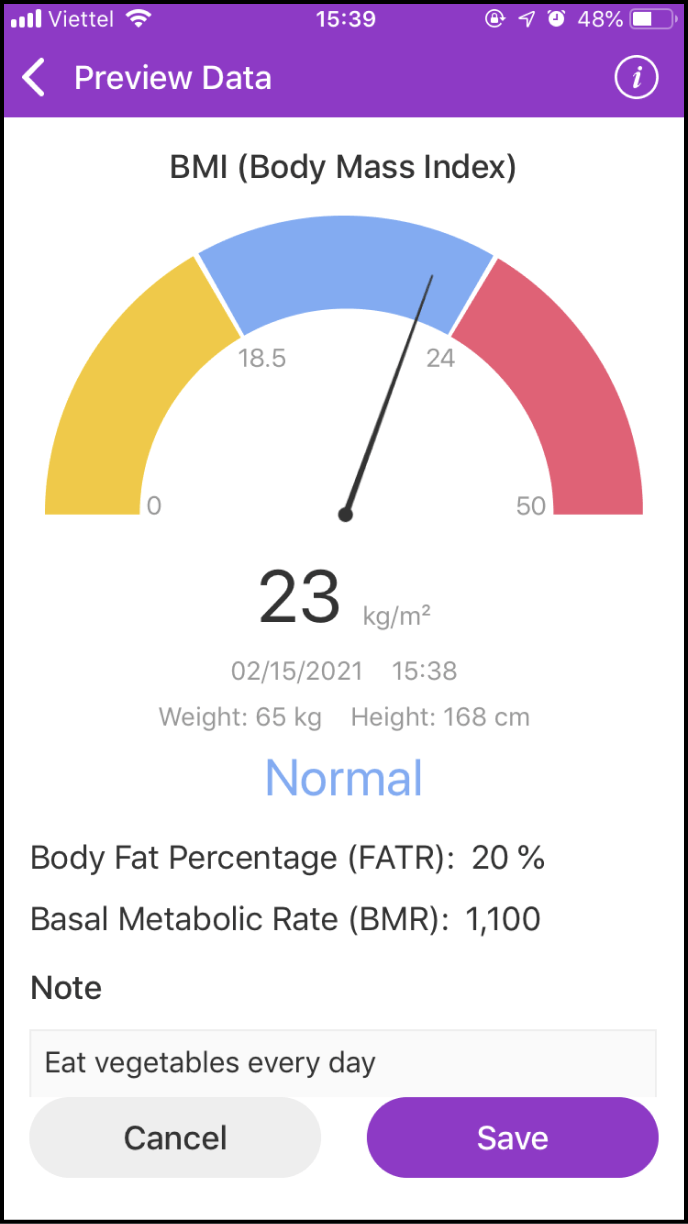
Task: Go back from Preview Data
Action: click(35, 78)
